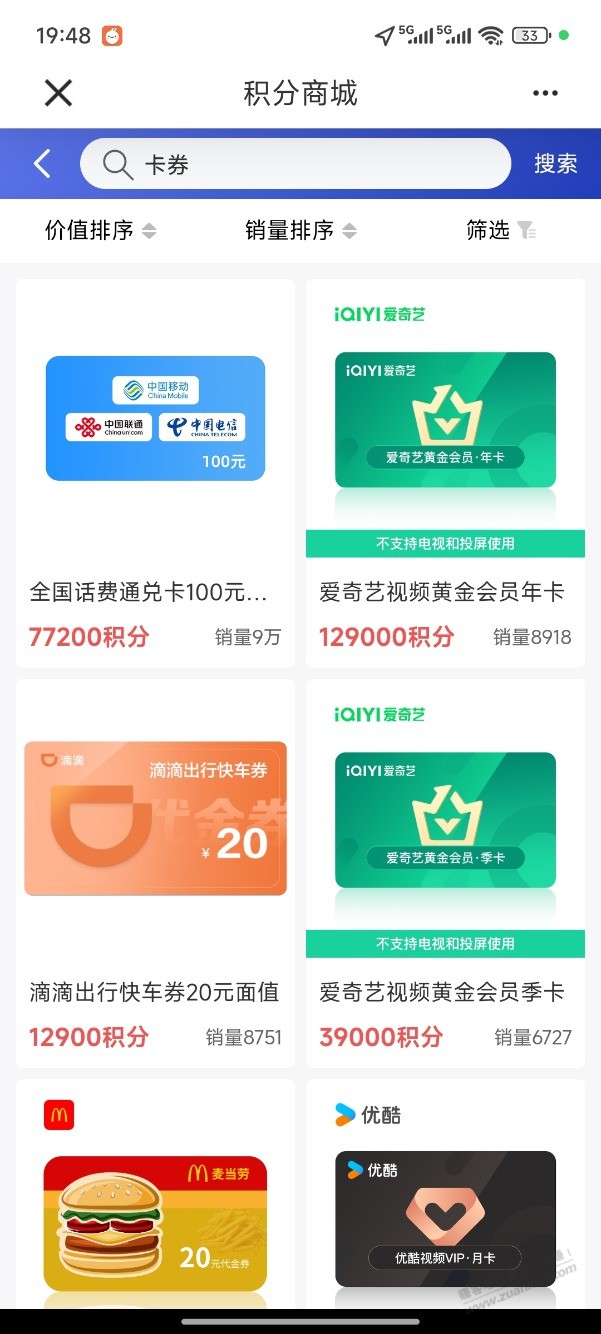View 爱奇艺视频黄金会员年卡 product
601x1334 pixels.
[445, 472]
